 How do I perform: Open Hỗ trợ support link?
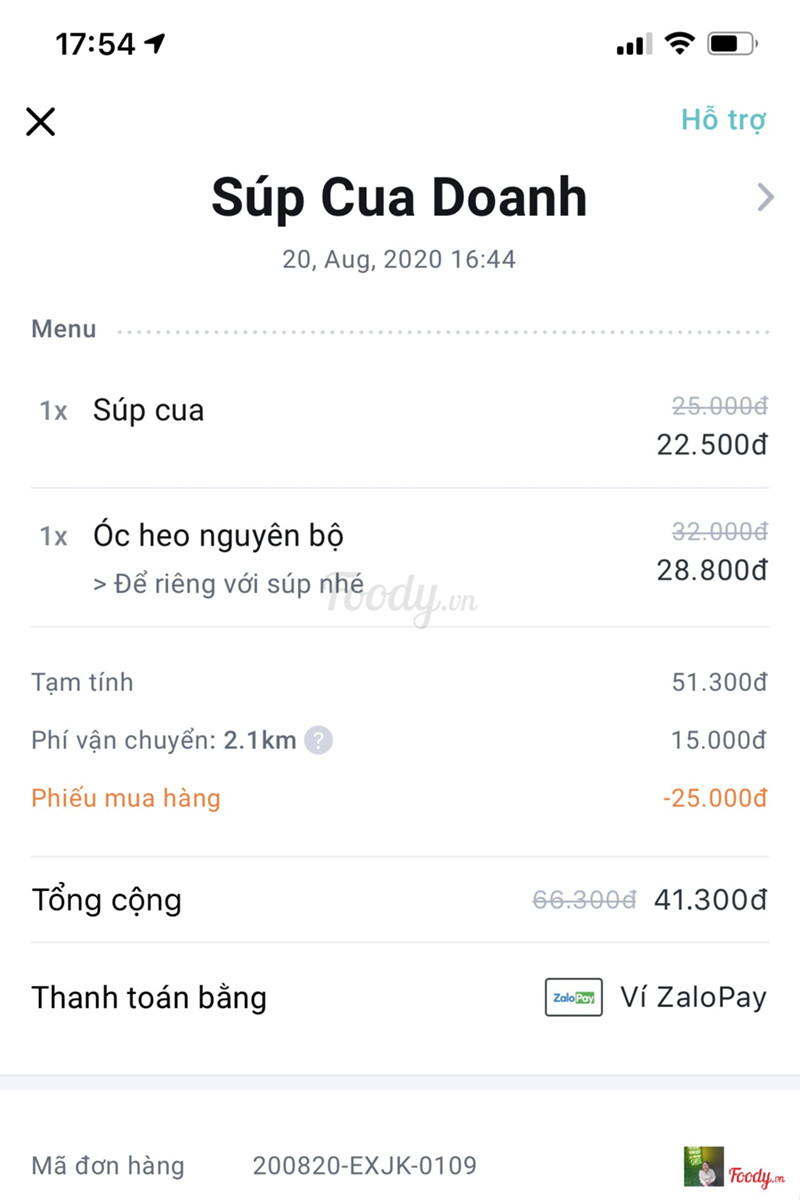pyautogui.click(x=723, y=120)
